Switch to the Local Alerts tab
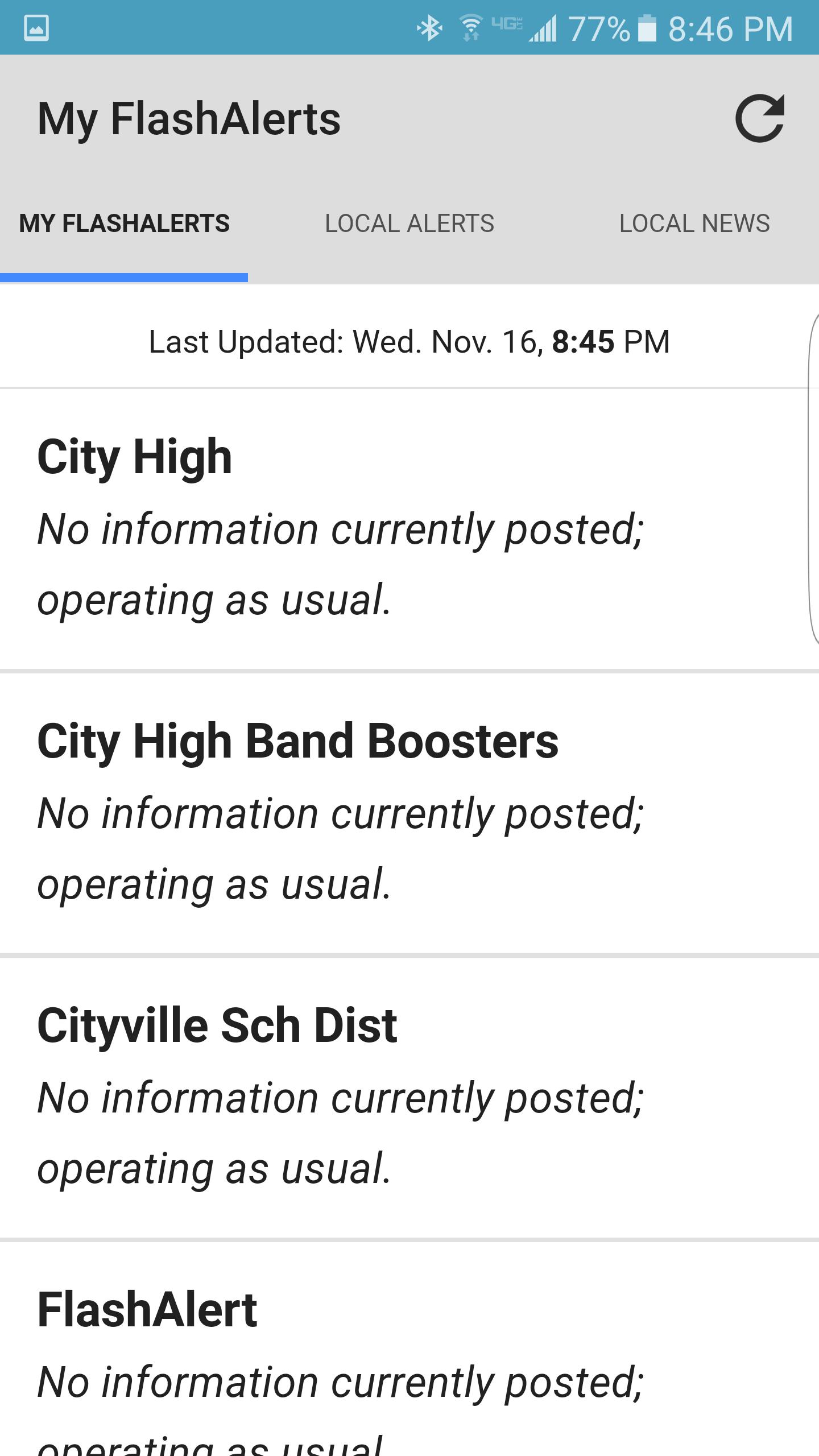This screenshot has width=819, height=1456. pos(409,223)
